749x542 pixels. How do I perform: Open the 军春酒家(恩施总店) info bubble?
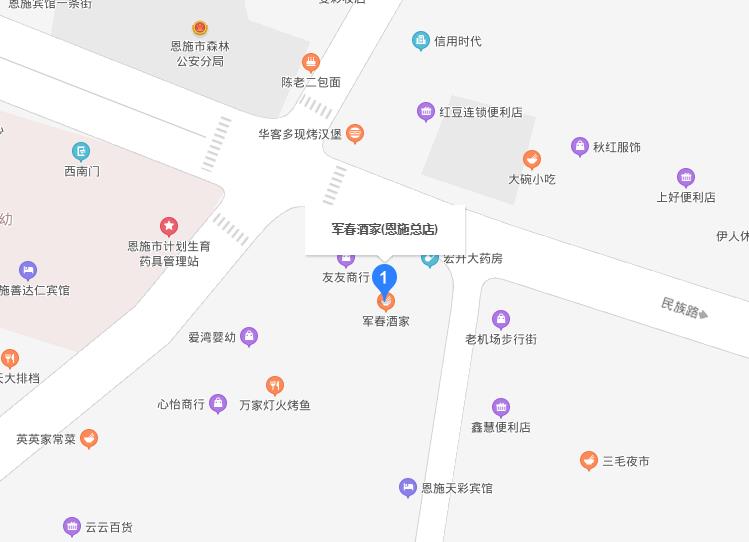tap(385, 229)
